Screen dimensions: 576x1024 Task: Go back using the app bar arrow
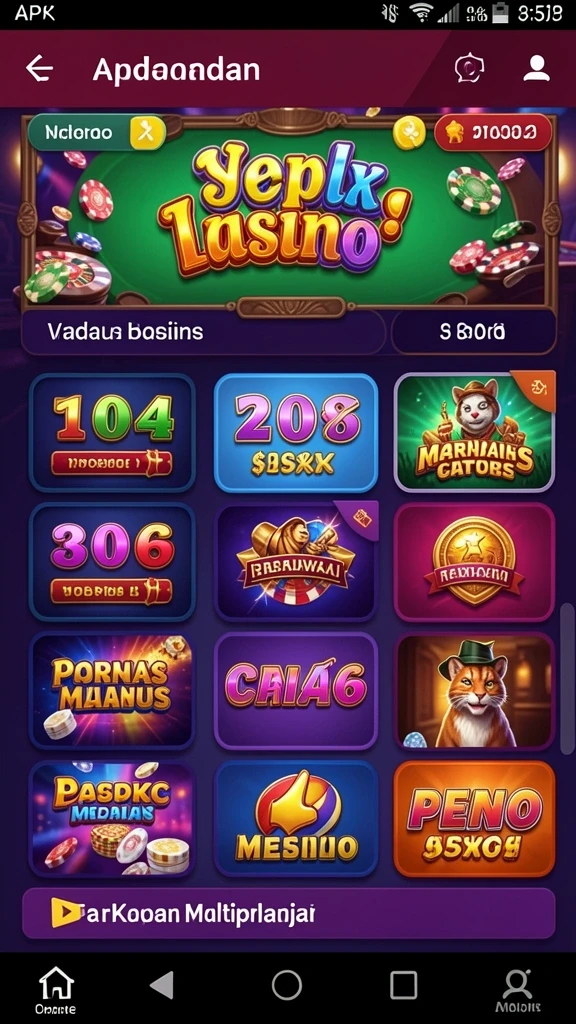click(39, 69)
